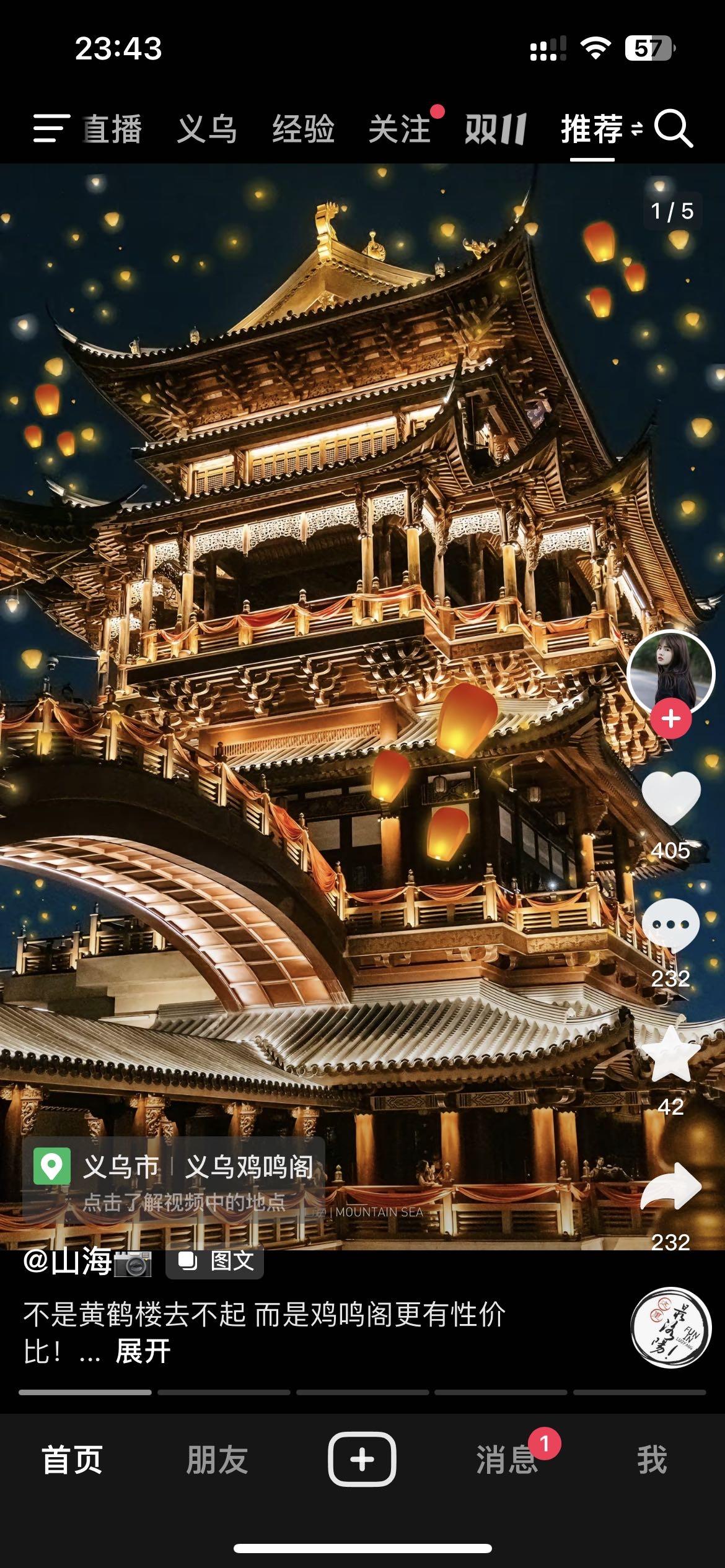Go to the 关注 feed

pos(400,129)
